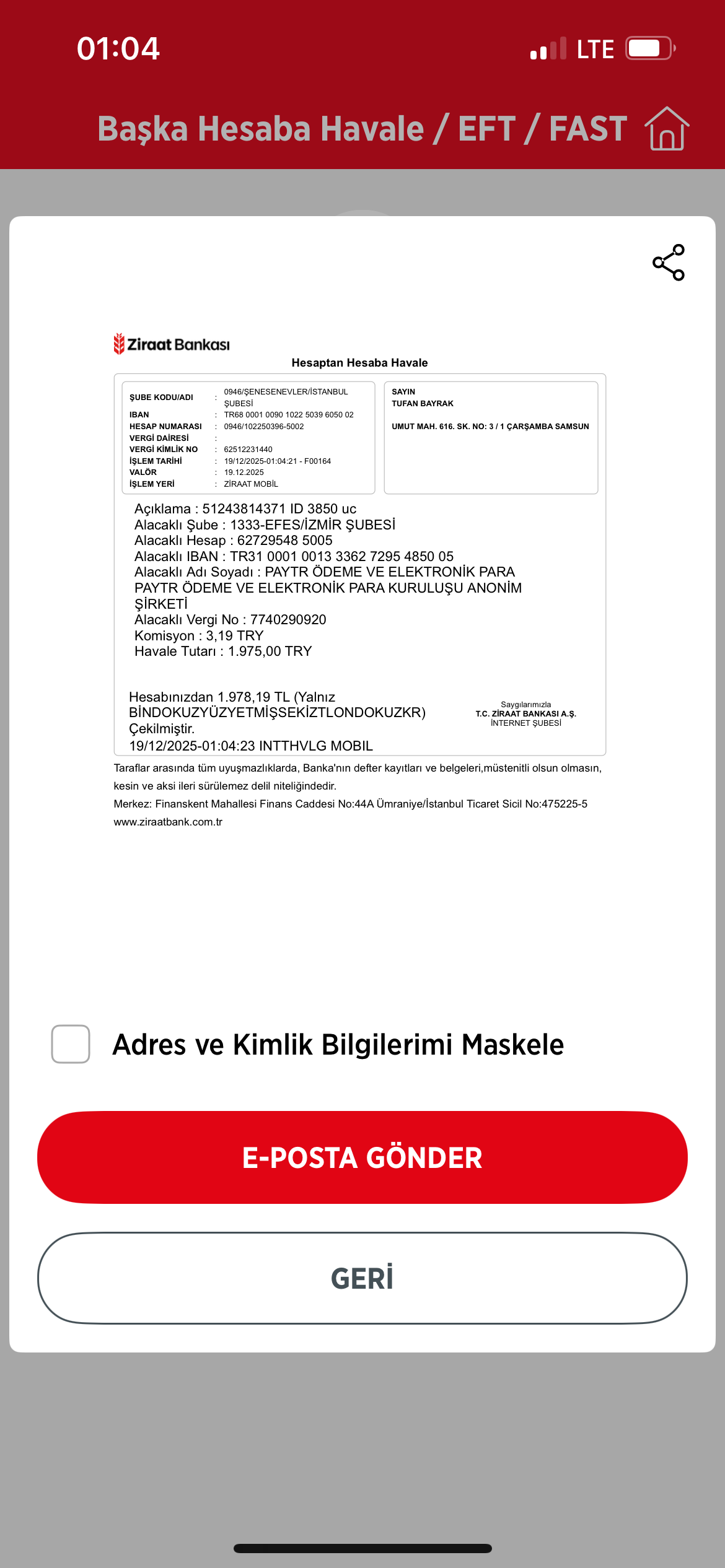The width and height of the screenshot is (725, 1568).
Task: Go back with GERİ button
Action: pos(362,1278)
